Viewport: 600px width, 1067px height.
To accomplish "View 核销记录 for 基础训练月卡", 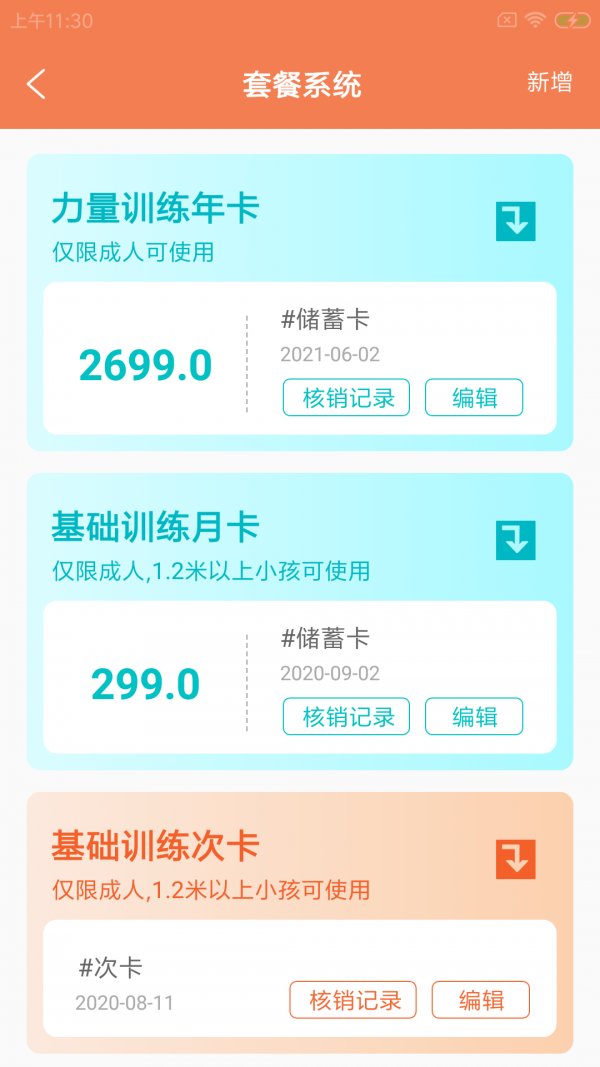I will 346,716.
